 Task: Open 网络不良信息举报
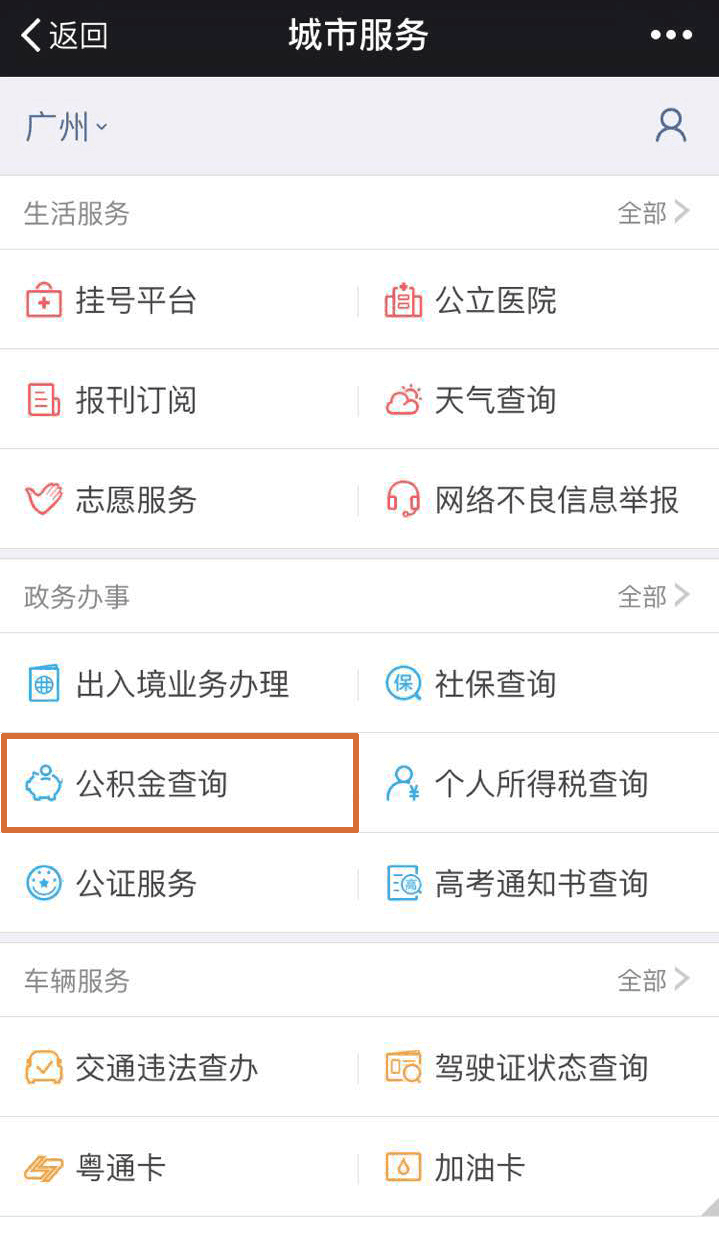tap(540, 499)
